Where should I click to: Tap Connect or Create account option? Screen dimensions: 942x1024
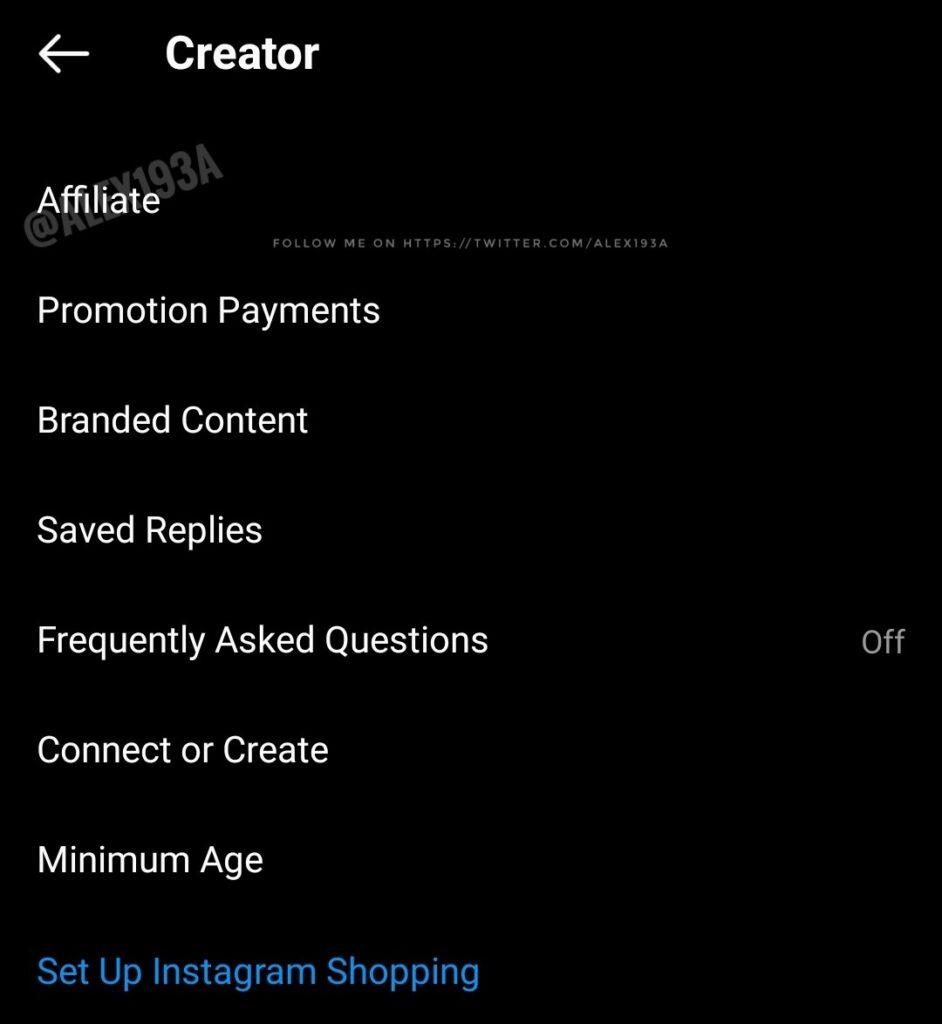click(182, 750)
